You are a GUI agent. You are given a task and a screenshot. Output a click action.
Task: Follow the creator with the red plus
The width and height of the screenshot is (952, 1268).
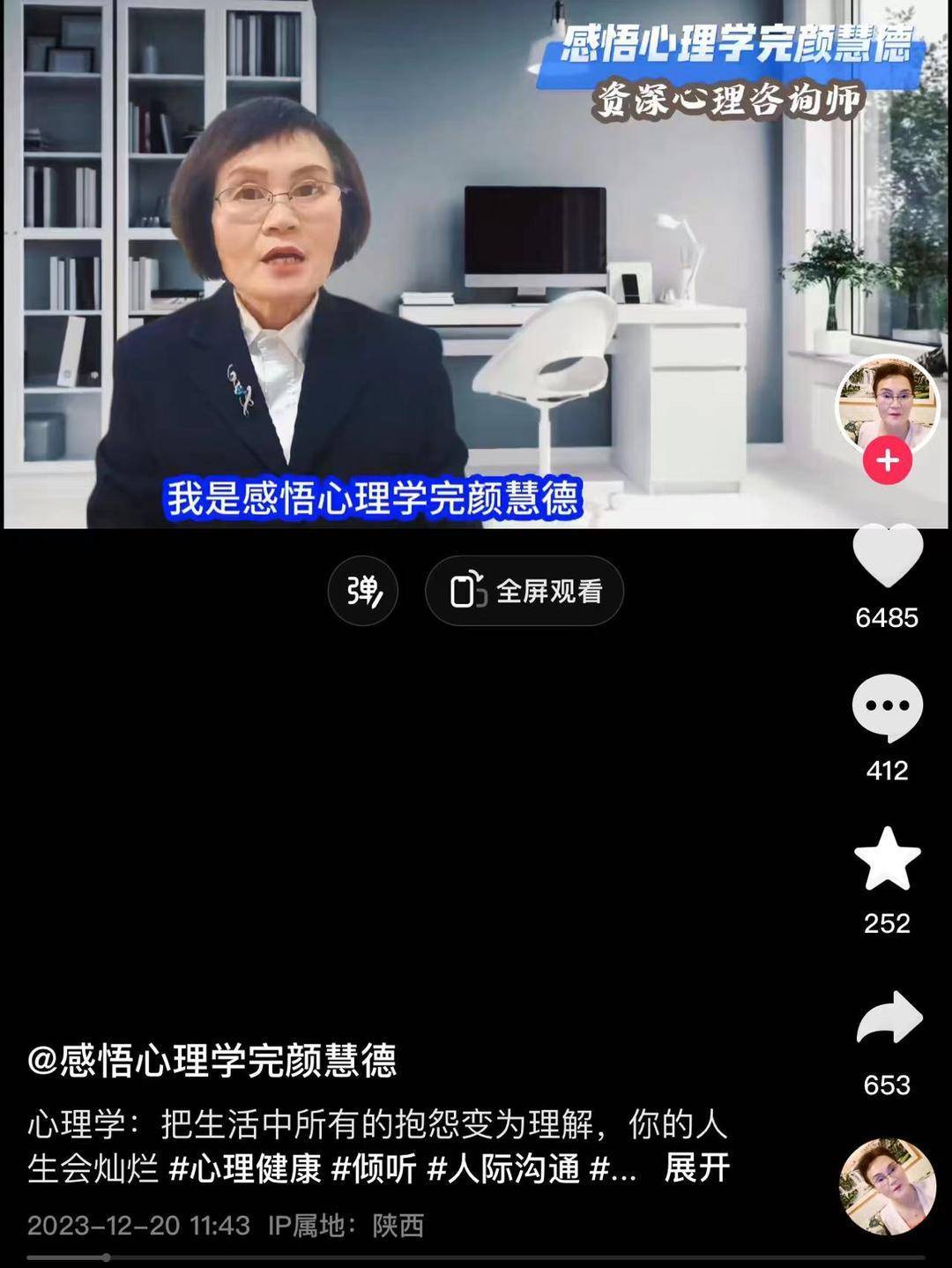tap(887, 460)
